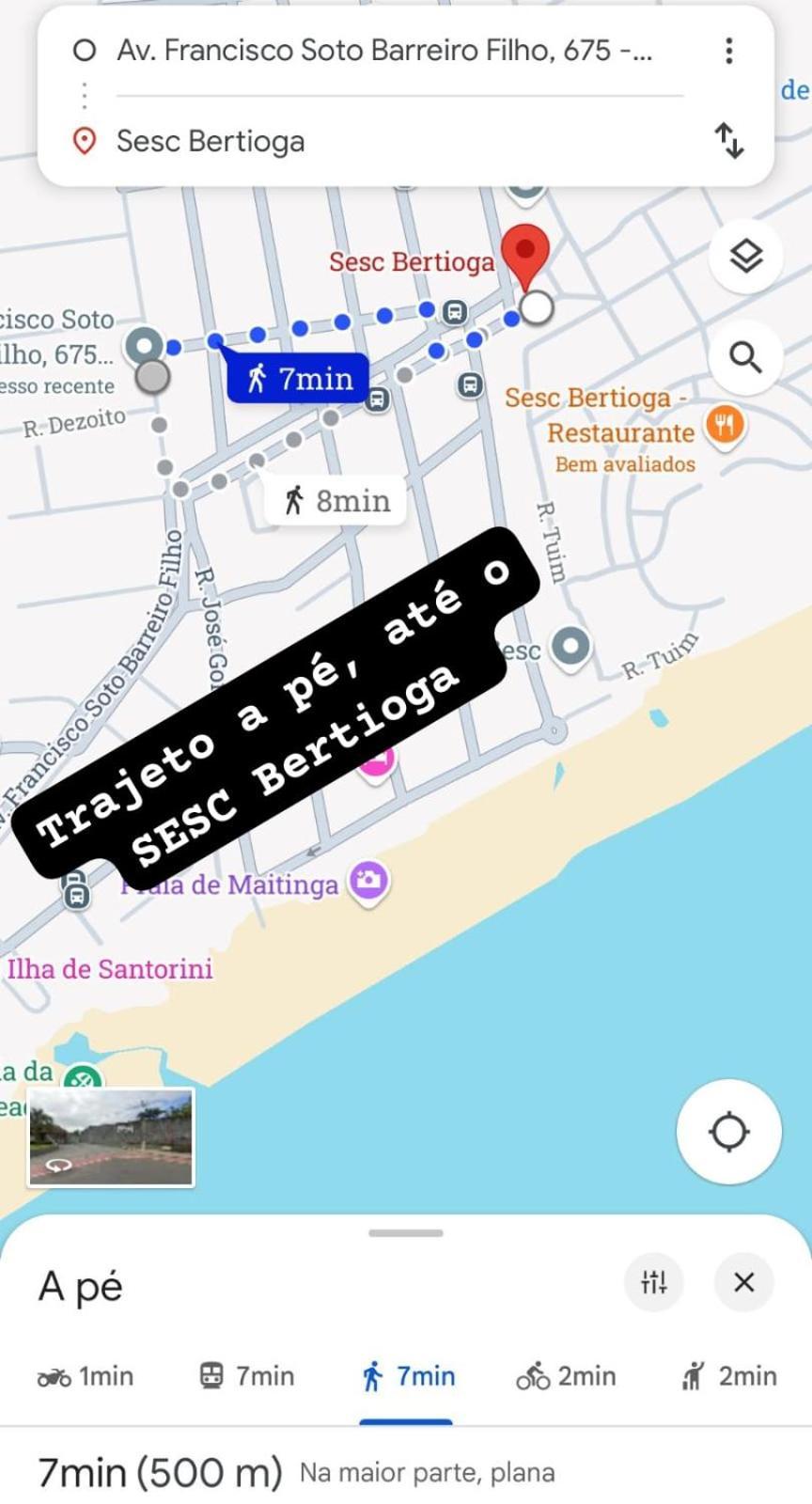Open the overflow menu in directions box
Image resolution: width=812 pixels, height=1504 pixels.
pyautogui.click(x=728, y=51)
